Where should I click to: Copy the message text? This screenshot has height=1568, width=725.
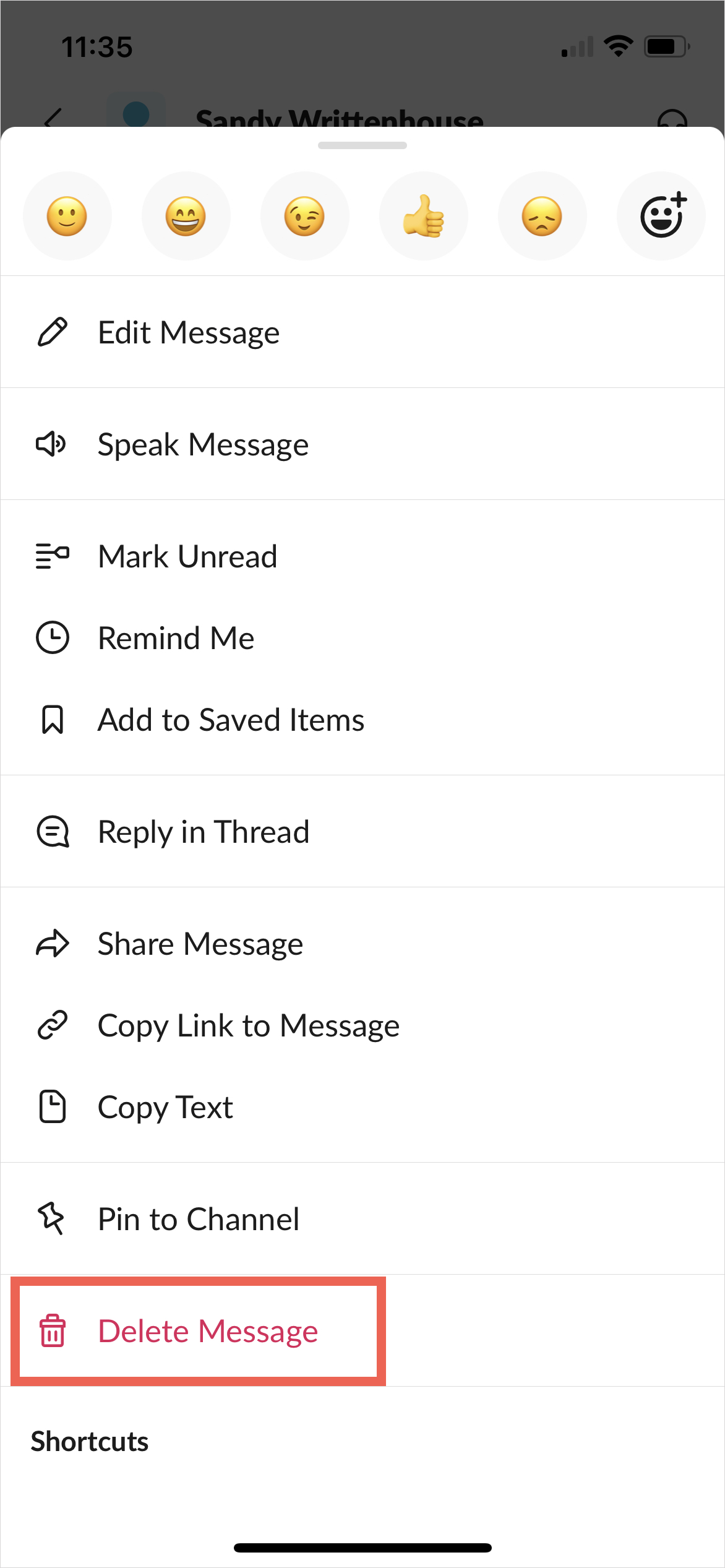[362, 1107]
